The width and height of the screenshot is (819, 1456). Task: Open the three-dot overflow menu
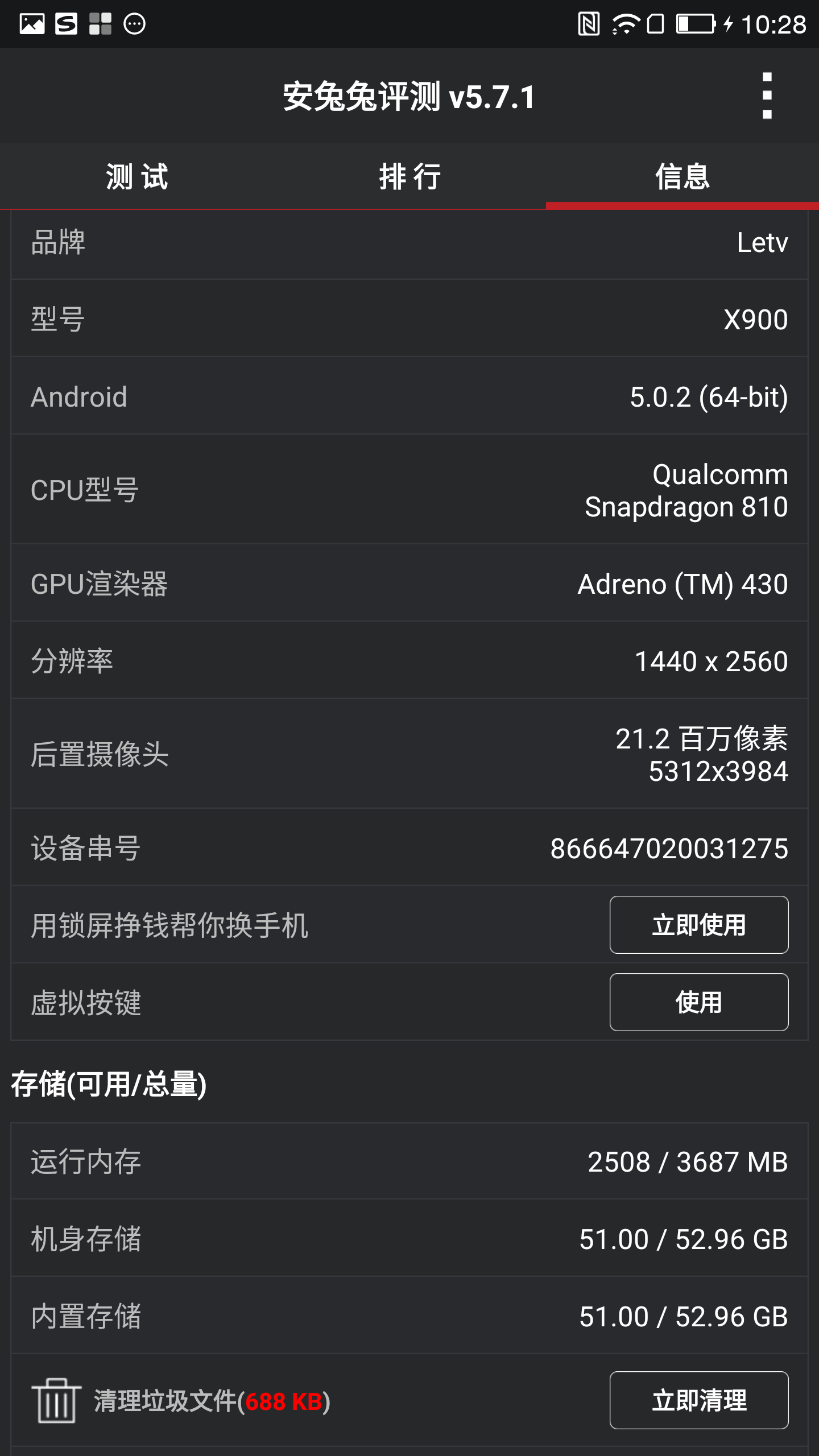pos(767,96)
